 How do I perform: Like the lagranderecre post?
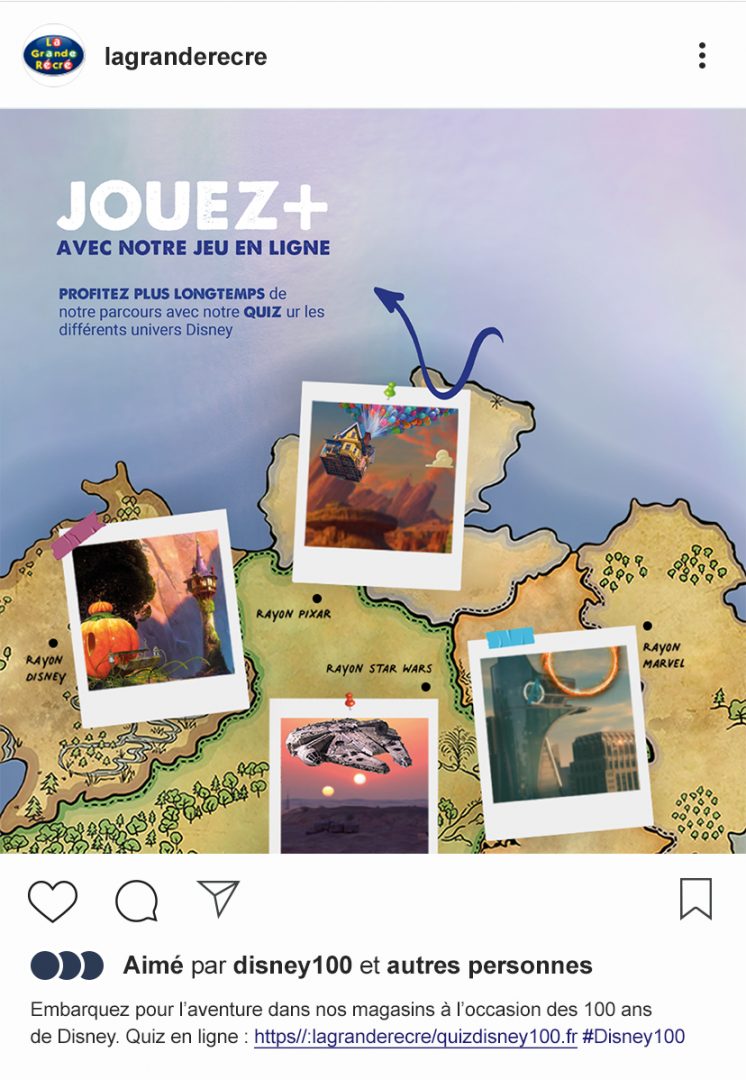(x=53, y=900)
